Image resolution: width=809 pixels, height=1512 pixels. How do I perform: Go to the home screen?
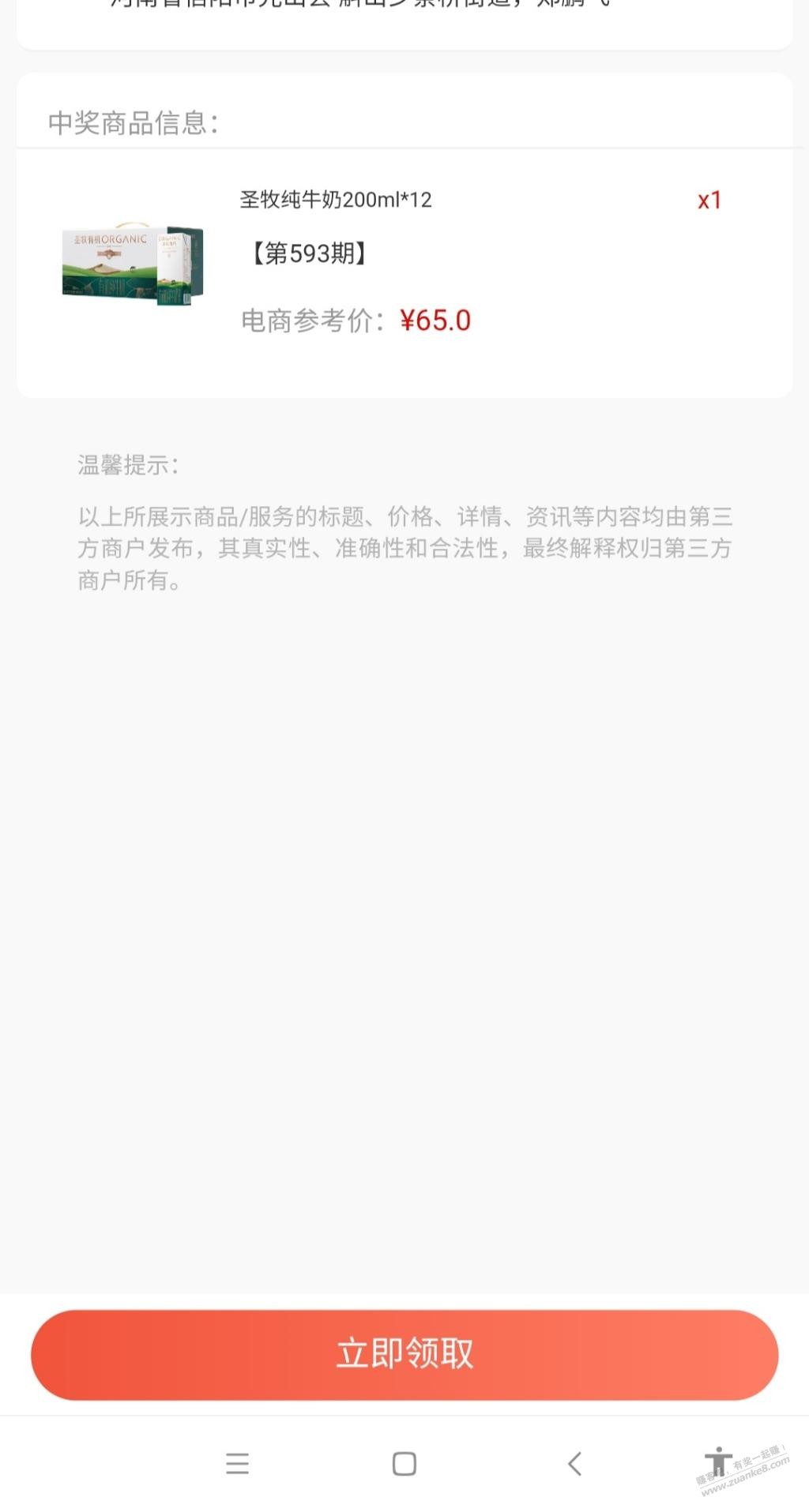[x=404, y=1463]
